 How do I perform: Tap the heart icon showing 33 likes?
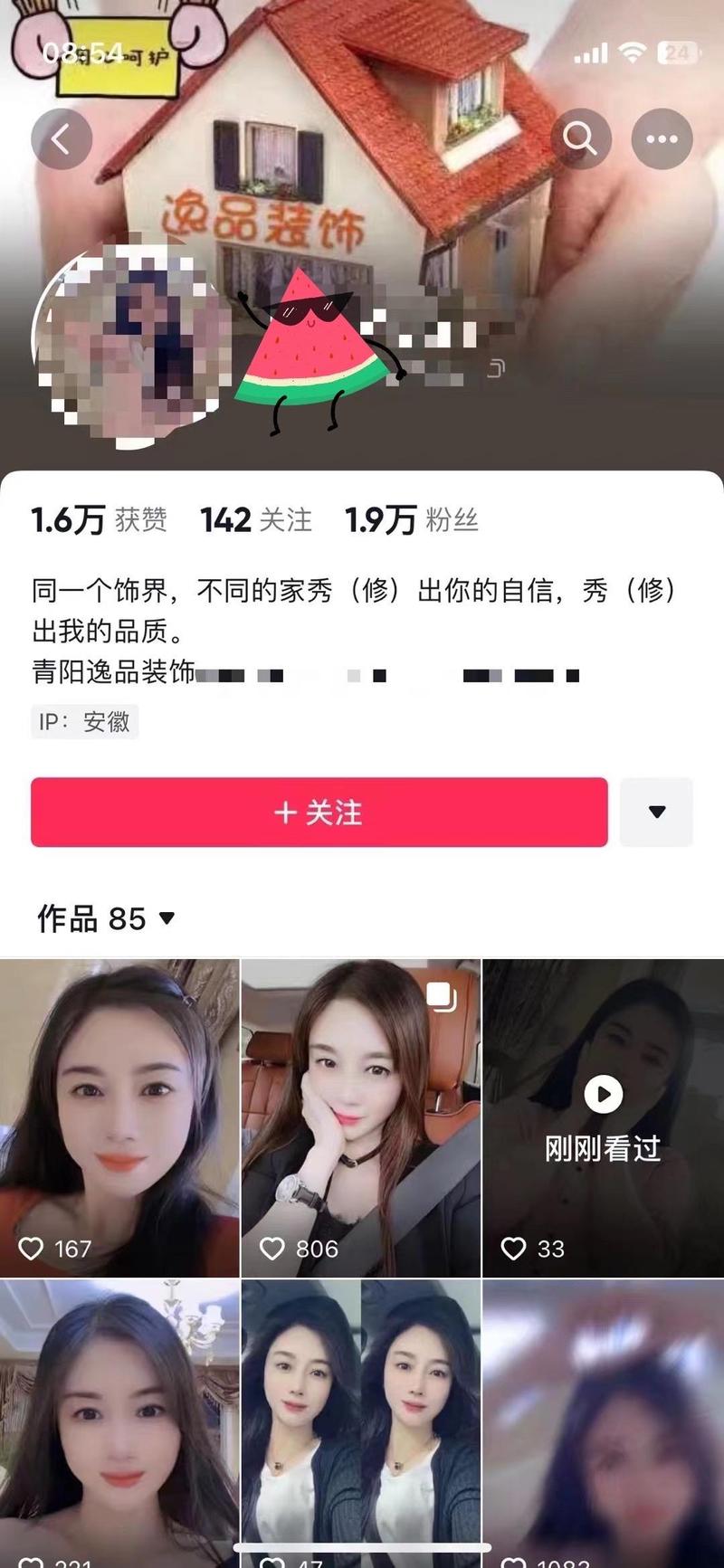pyautogui.click(x=515, y=1249)
